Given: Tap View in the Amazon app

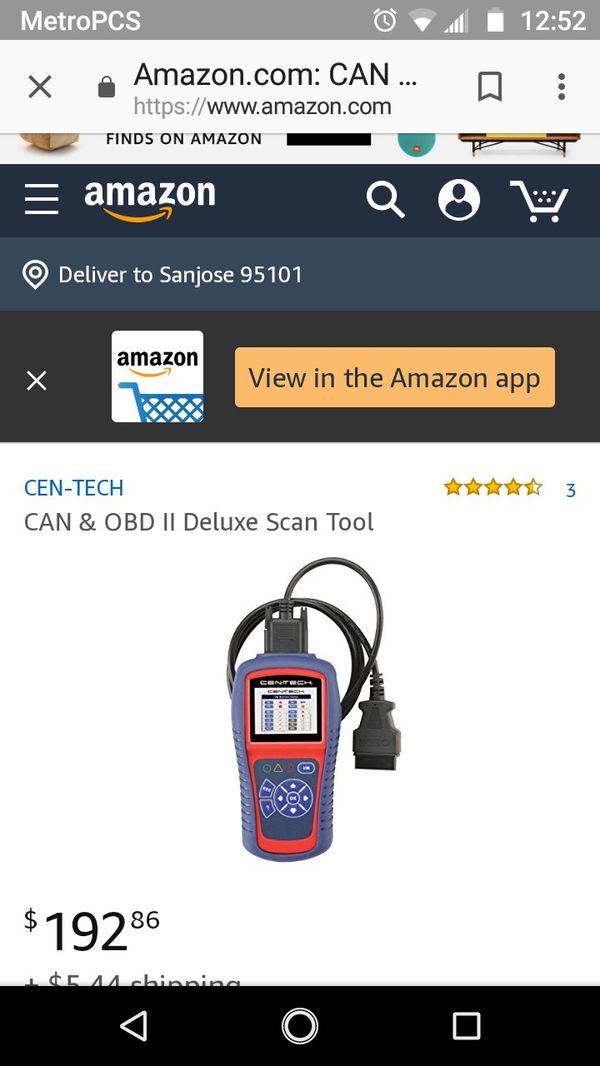Looking at the screenshot, I should [x=395, y=377].
